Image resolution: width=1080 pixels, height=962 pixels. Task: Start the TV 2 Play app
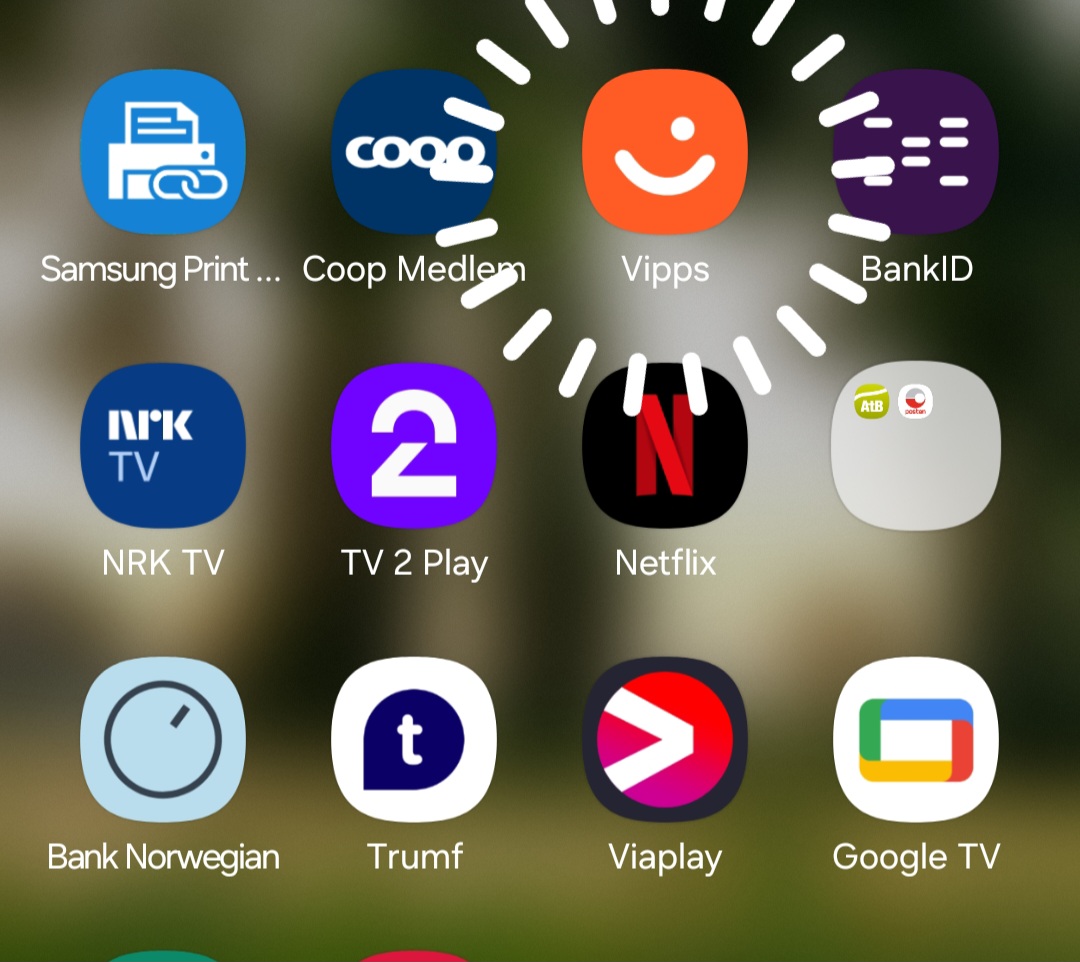(x=414, y=445)
